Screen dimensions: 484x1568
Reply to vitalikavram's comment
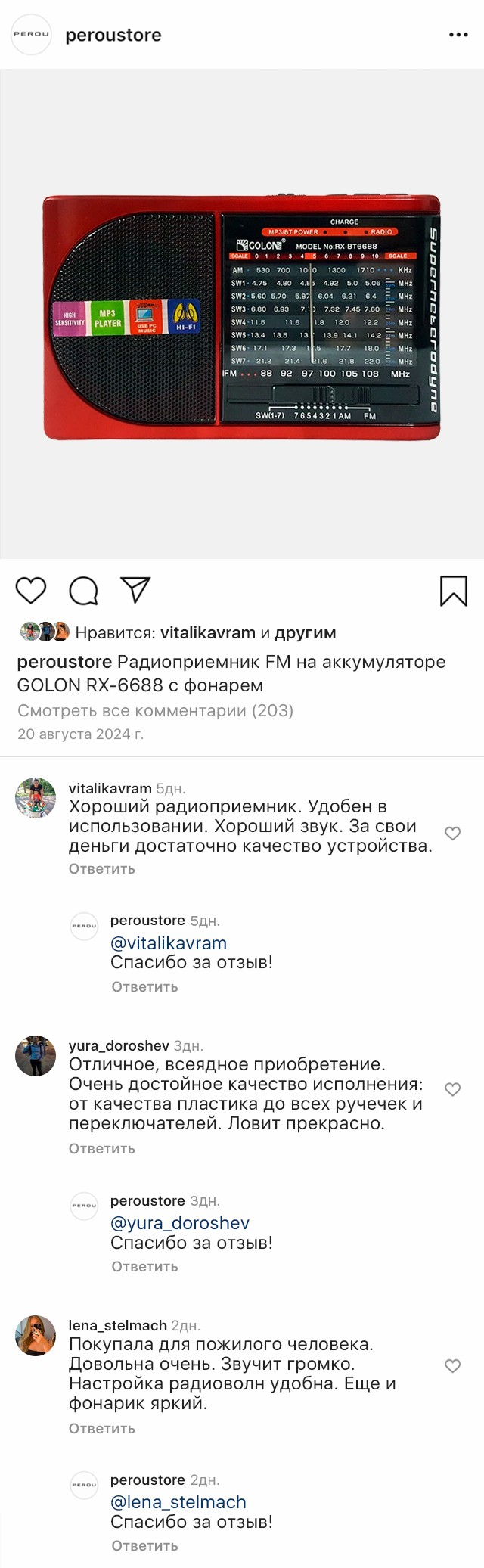click(x=102, y=869)
